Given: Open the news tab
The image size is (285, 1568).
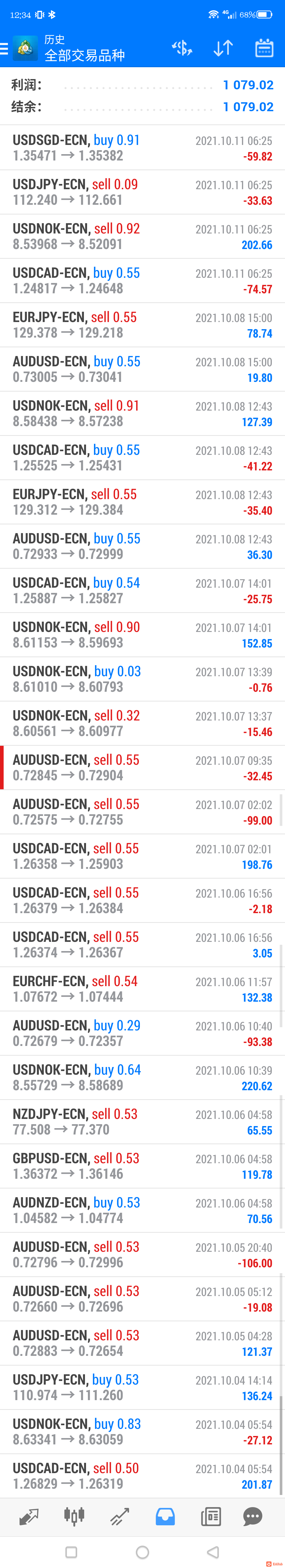Looking at the screenshot, I should 211,1516.
